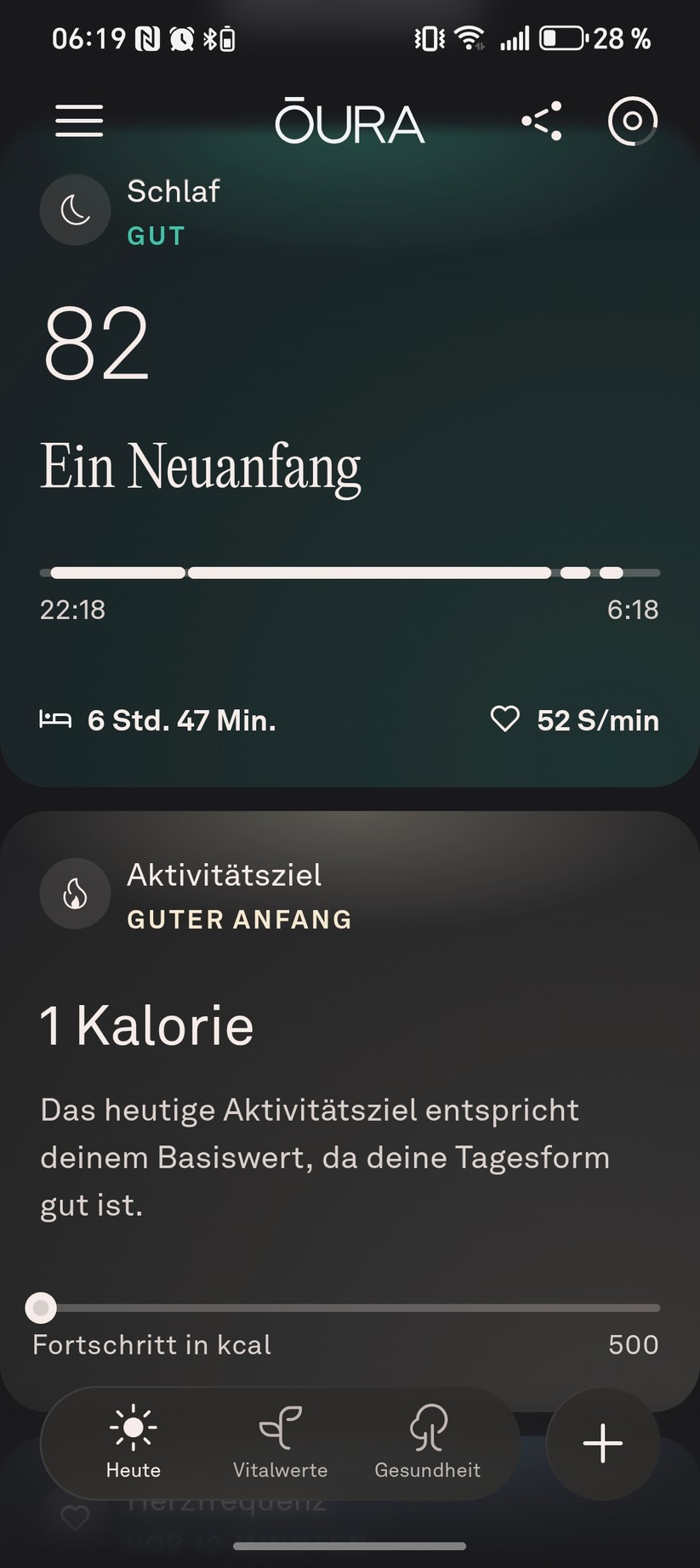Select the Heute tab in bottom navigation
This screenshot has height=1568, width=700.
(133, 1444)
